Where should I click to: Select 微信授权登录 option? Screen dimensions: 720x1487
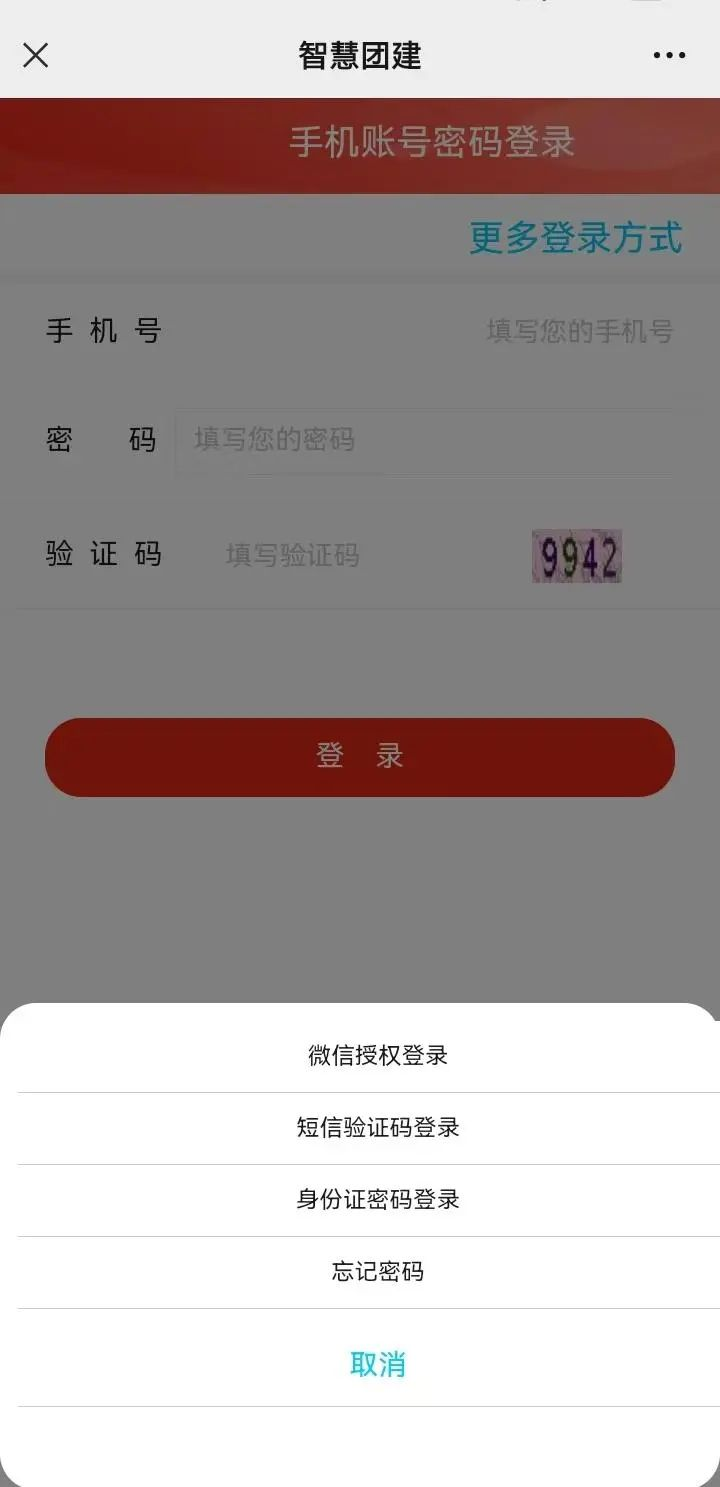pyautogui.click(x=378, y=1055)
